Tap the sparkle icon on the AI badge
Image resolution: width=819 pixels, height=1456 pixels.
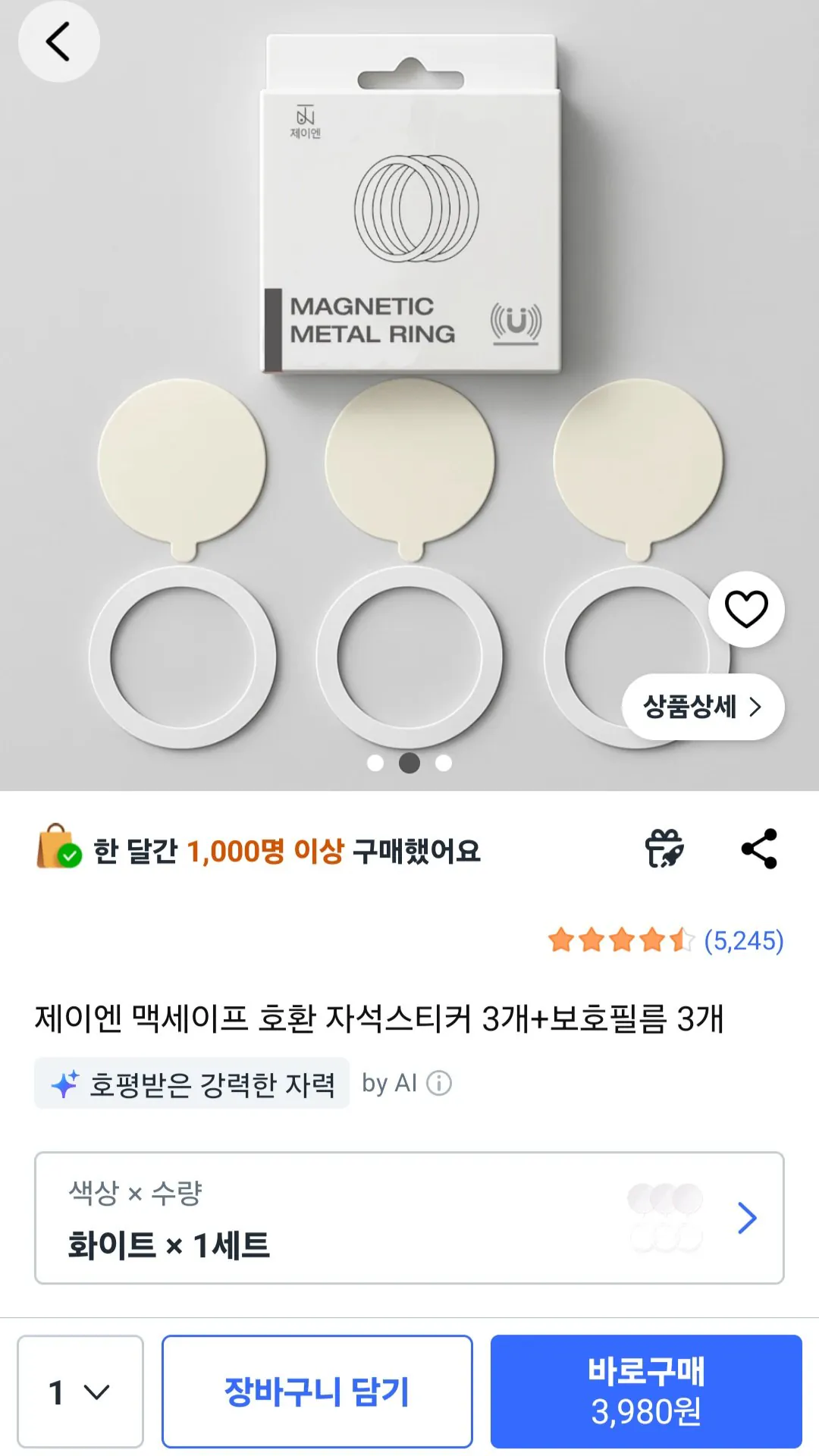coord(66,1084)
